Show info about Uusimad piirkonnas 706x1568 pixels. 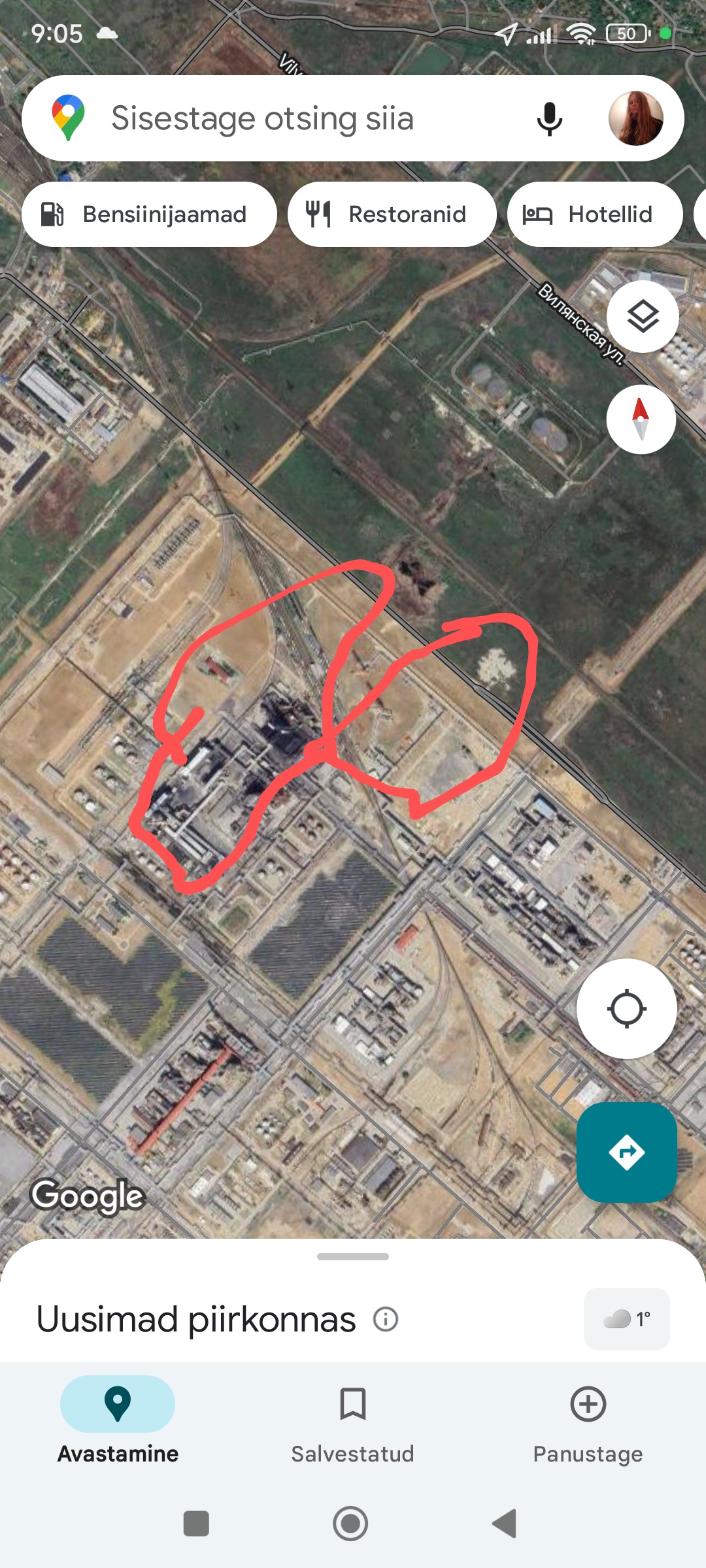(386, 1319)
